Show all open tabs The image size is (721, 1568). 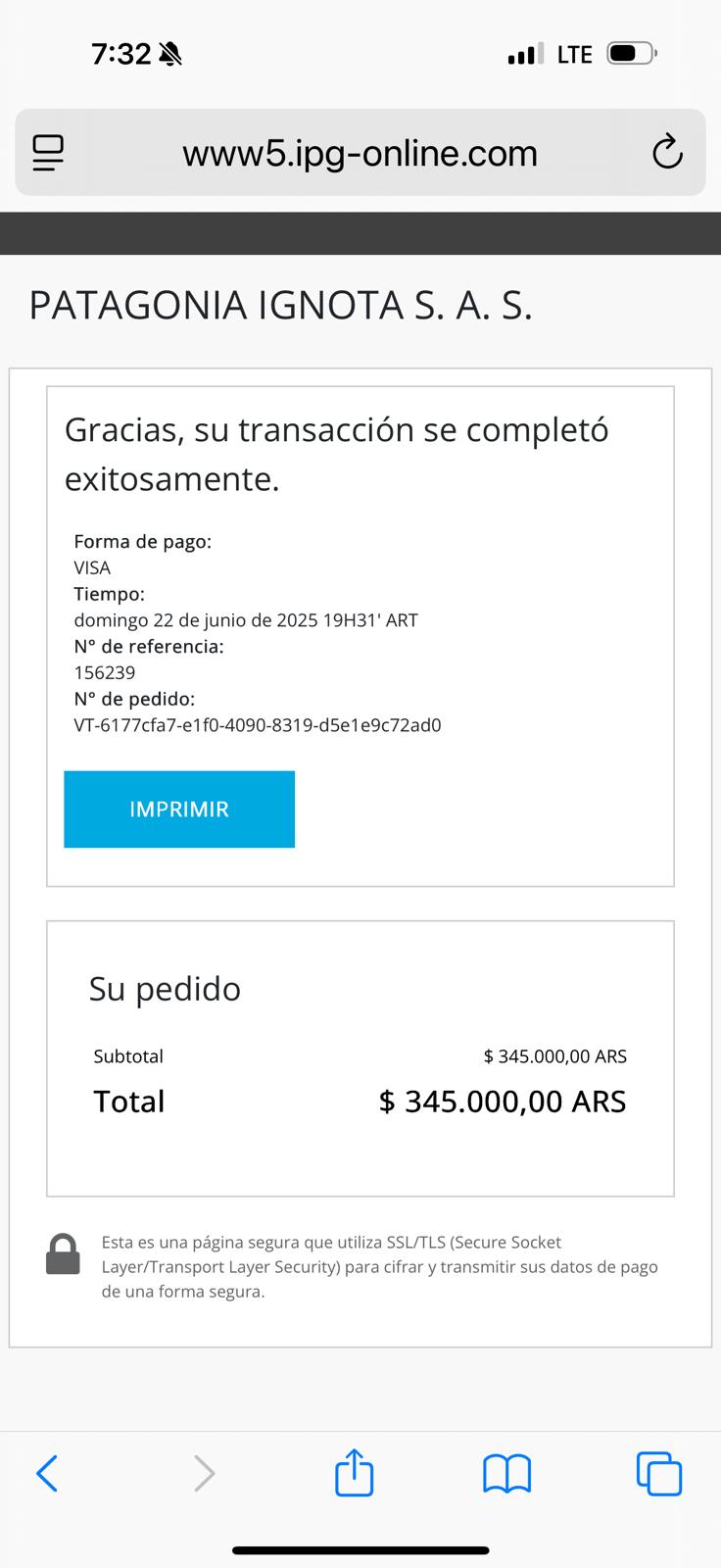click(x=659, y=1473)
